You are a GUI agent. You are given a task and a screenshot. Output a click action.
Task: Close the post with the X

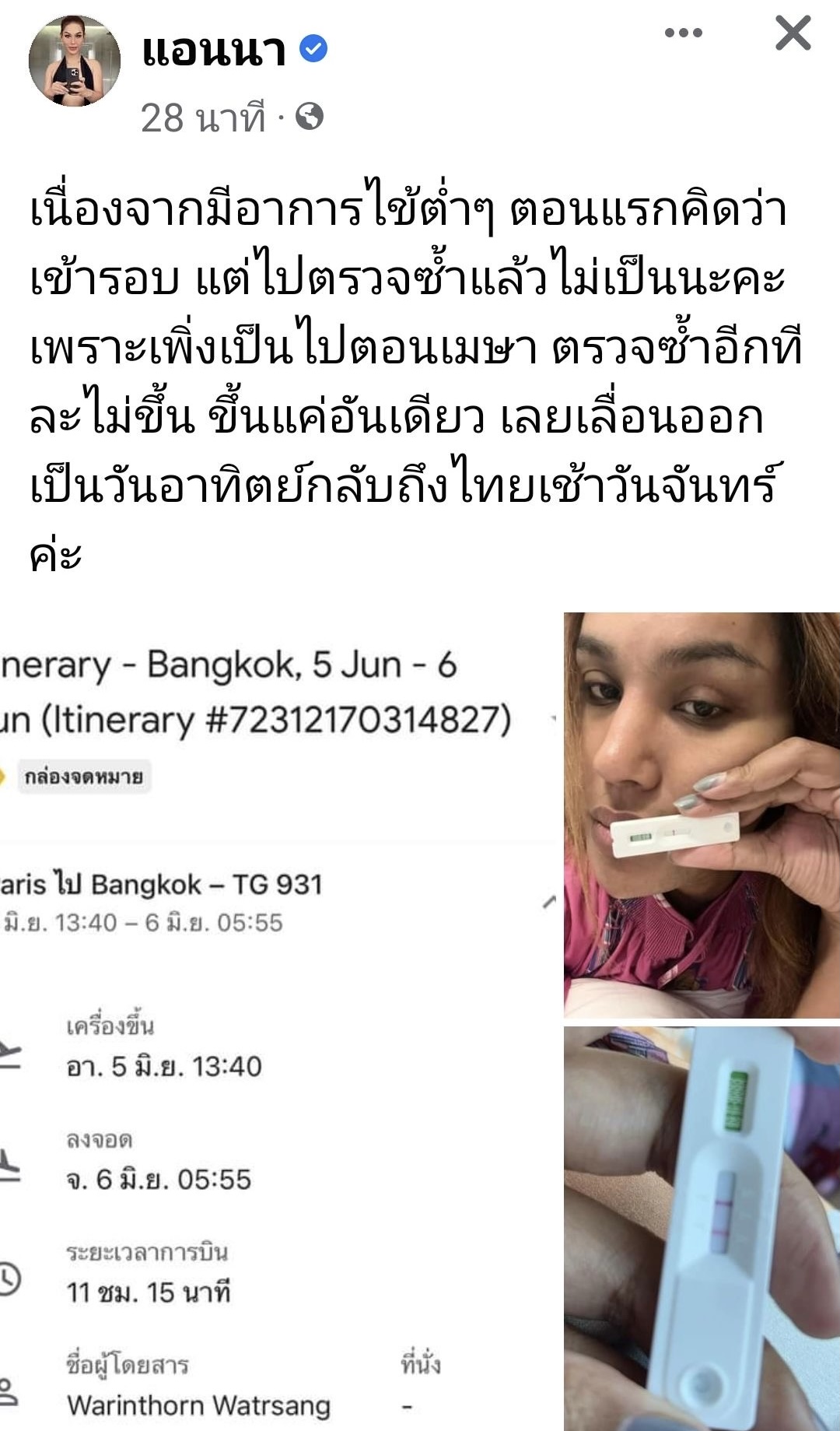point(793,33)
